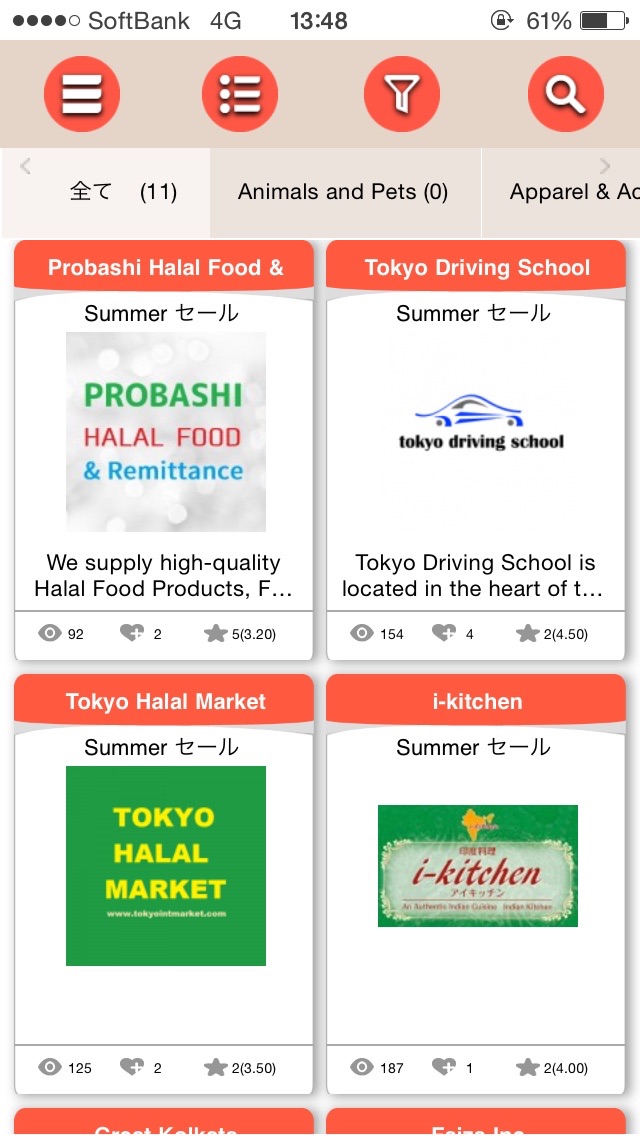The image size is (640, 1136).
Task: Switch to Animals and Pets tab
Action: [344, 192]
